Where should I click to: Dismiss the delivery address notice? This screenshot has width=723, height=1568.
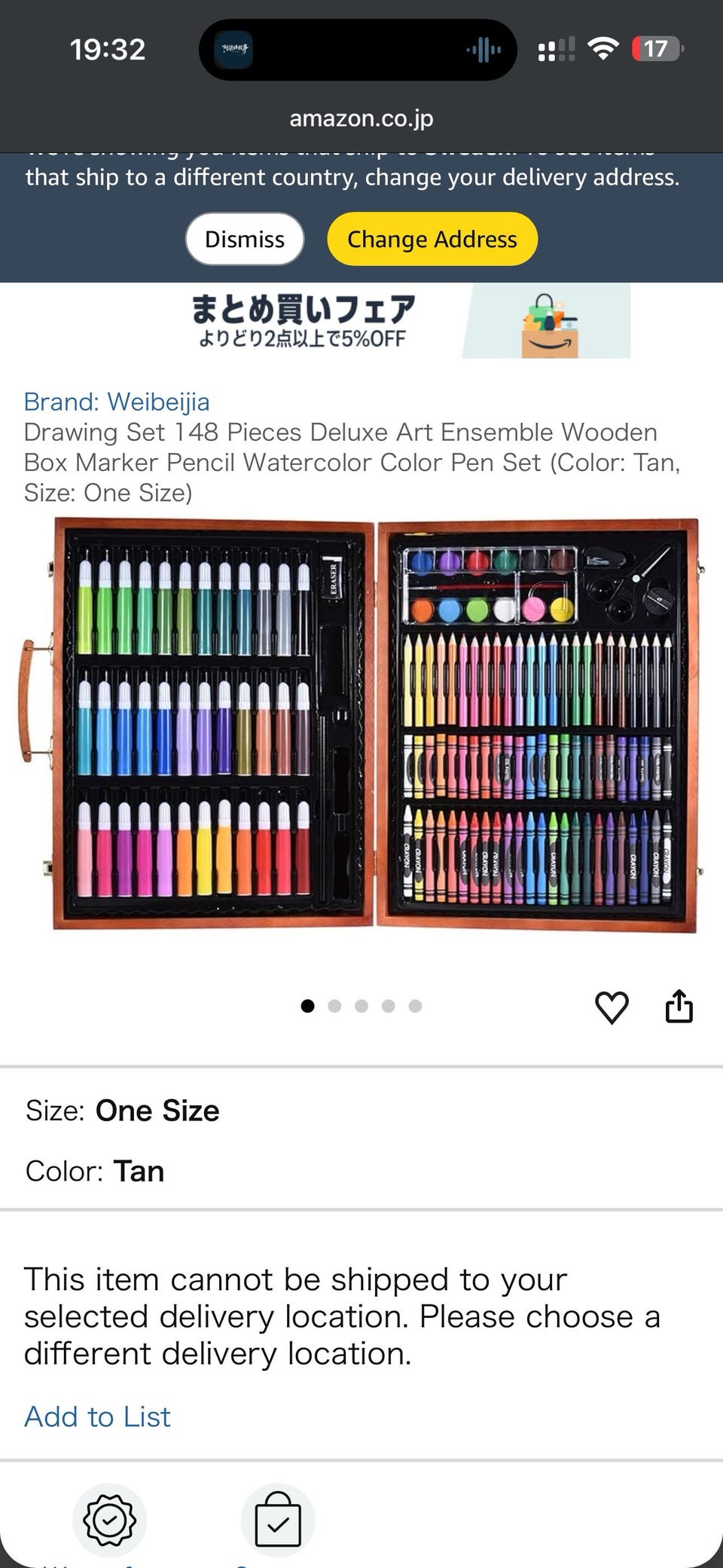[245, 239]
